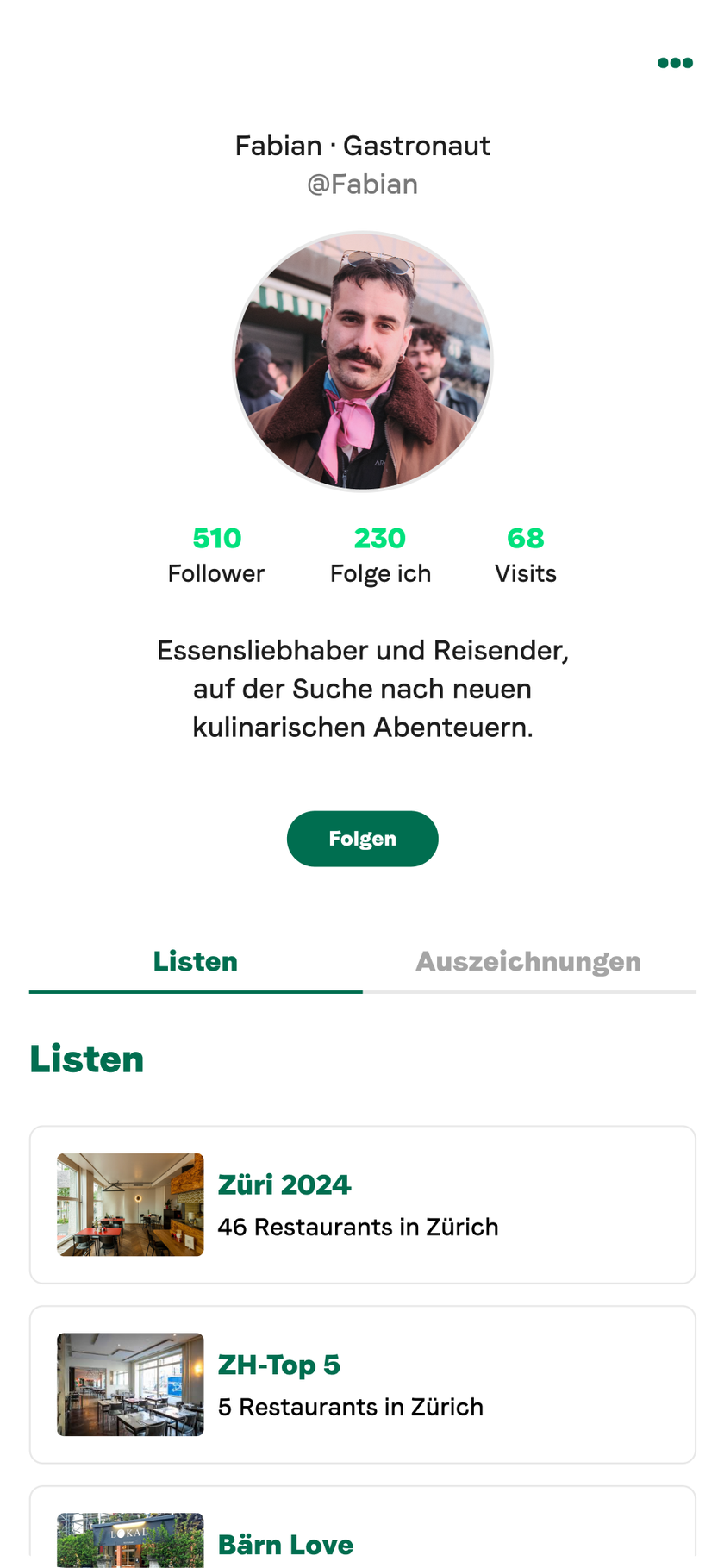Open the three-dot options menu
724x1568 pixels.
[x=674, y=62]
